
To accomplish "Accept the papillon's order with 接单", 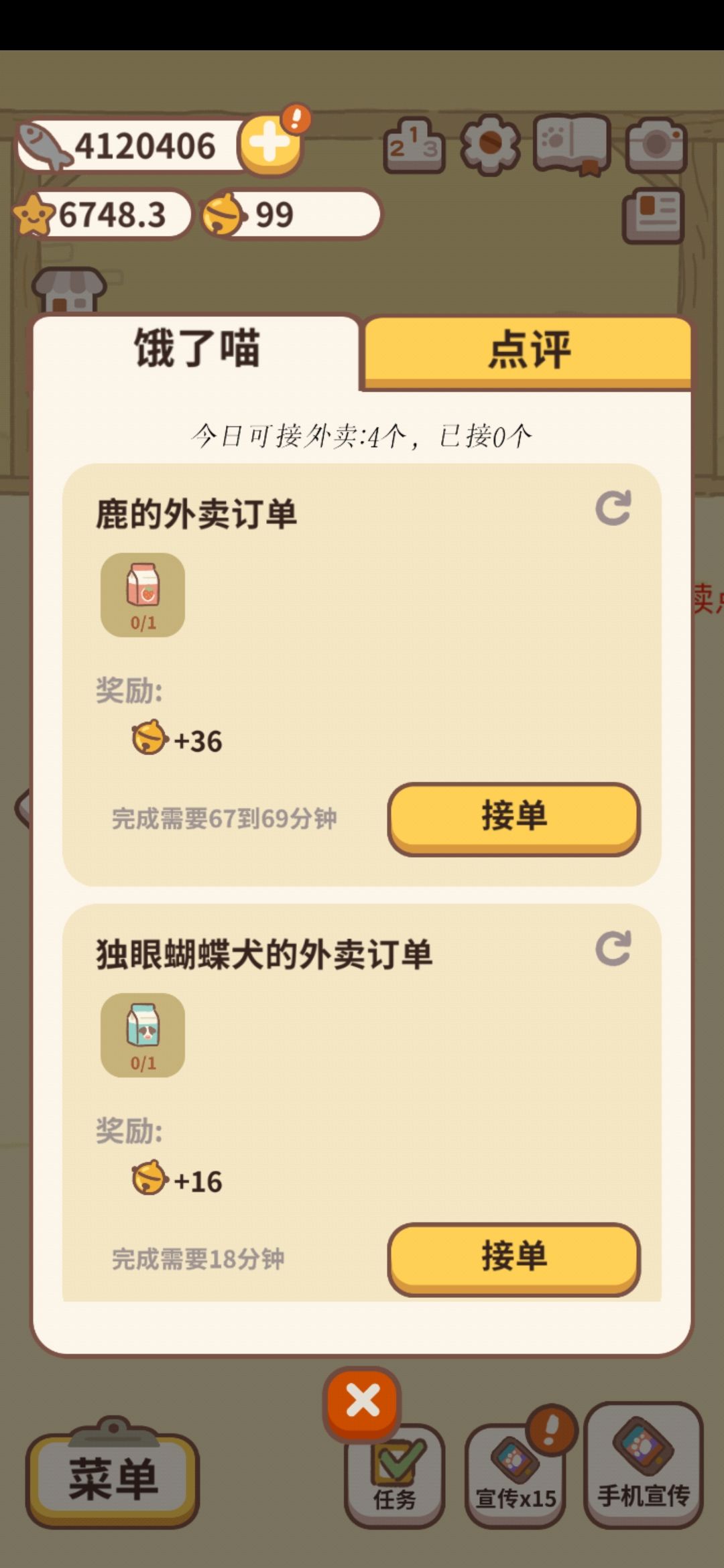I will pos(515,1254).
